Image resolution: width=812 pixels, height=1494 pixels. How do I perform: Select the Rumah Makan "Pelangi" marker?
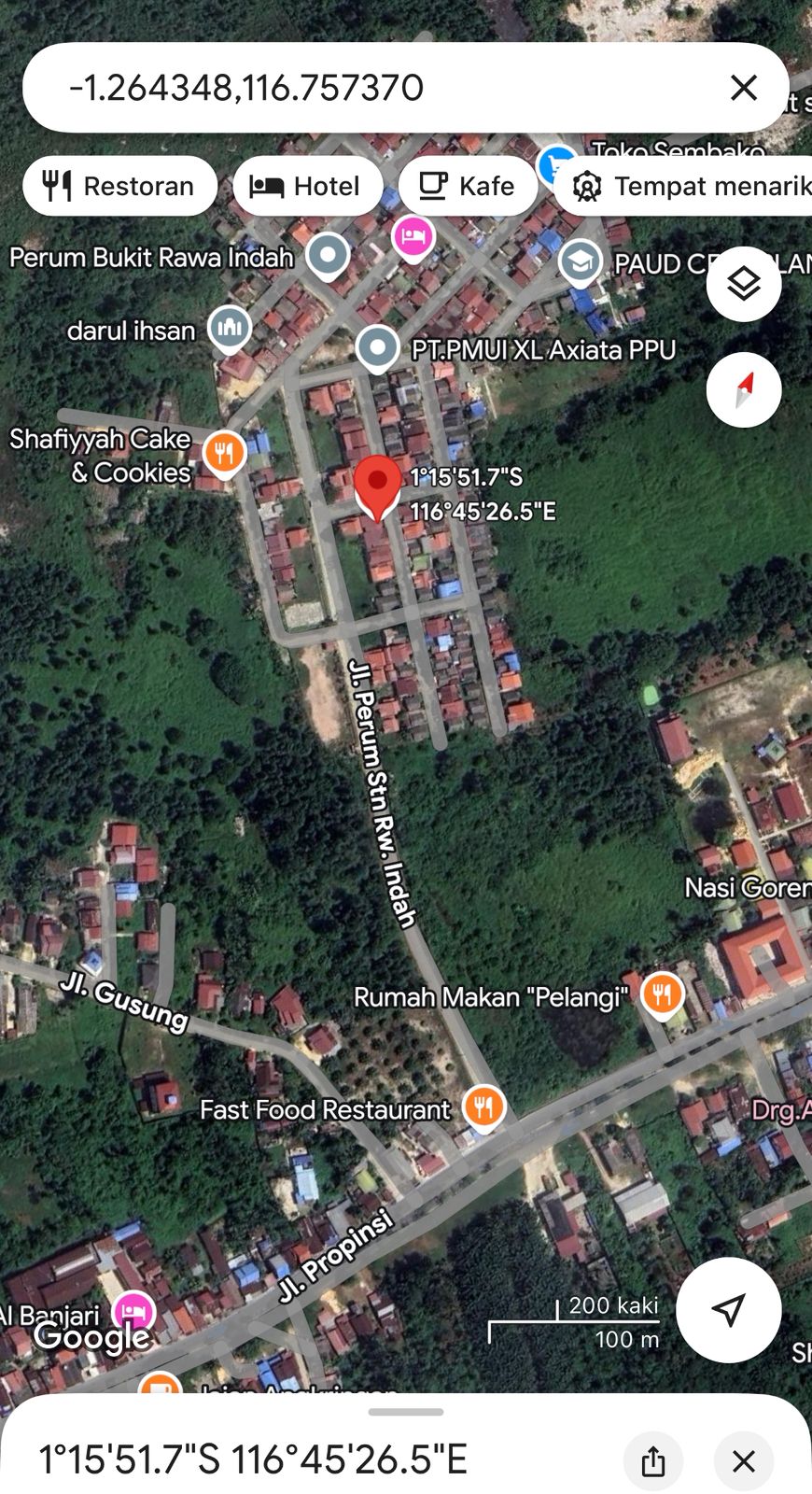coord(662,994)
